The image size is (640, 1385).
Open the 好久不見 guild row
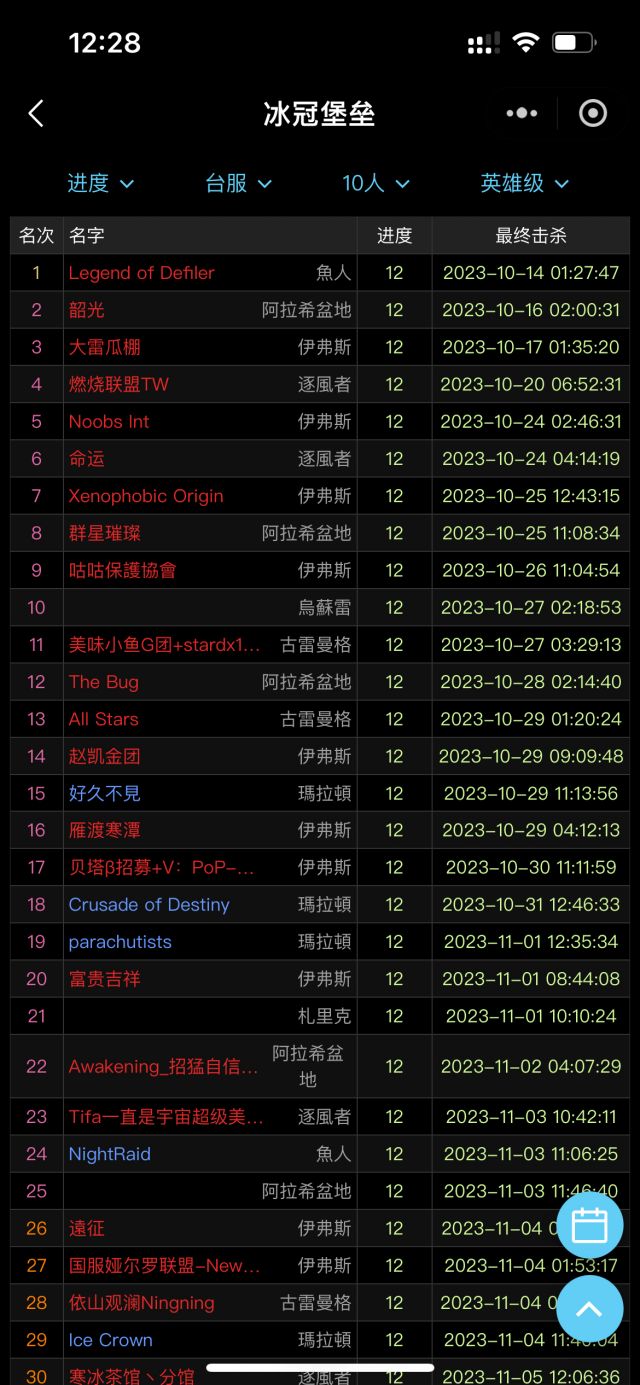coord(104,794)
